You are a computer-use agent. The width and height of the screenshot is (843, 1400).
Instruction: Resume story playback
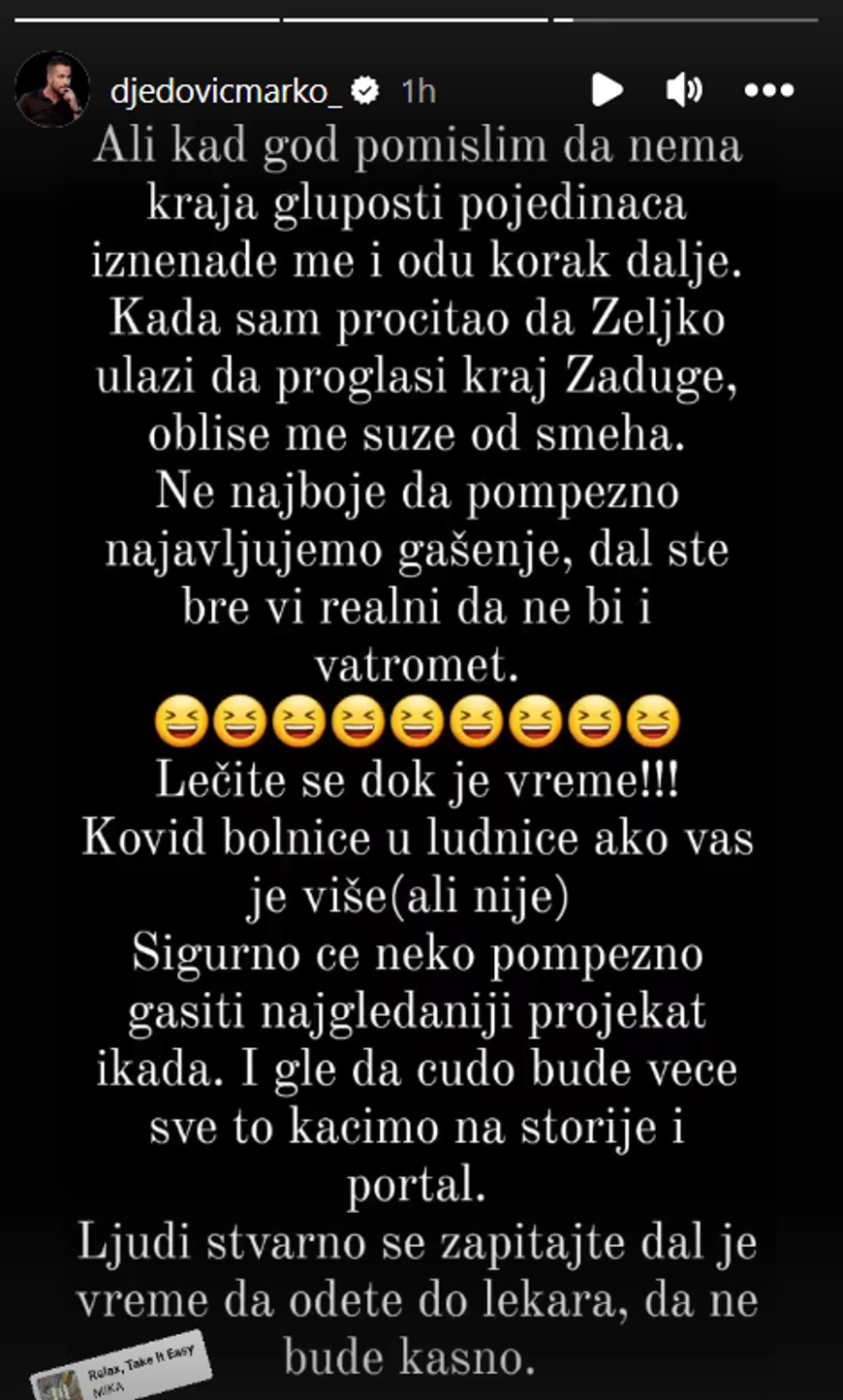click(x=607, y=89)
